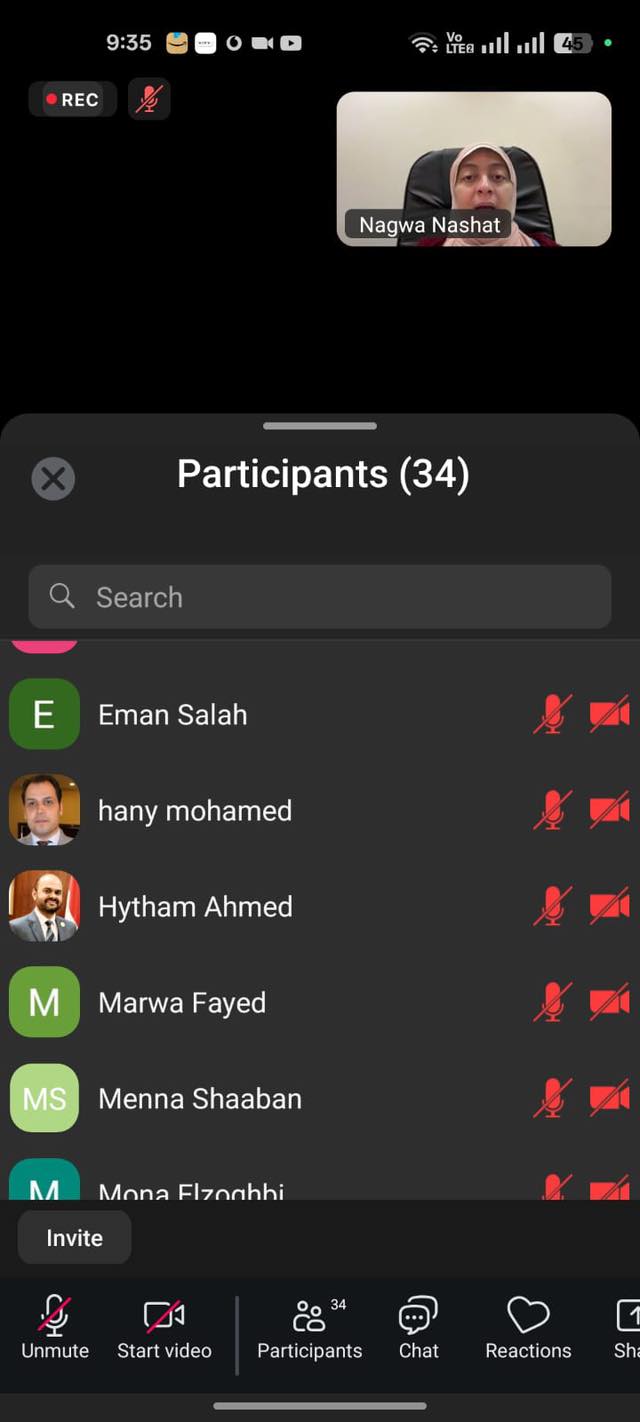640x1422 pixels.
Task: Open the meeting Chat
Action: coord(418,1327)
